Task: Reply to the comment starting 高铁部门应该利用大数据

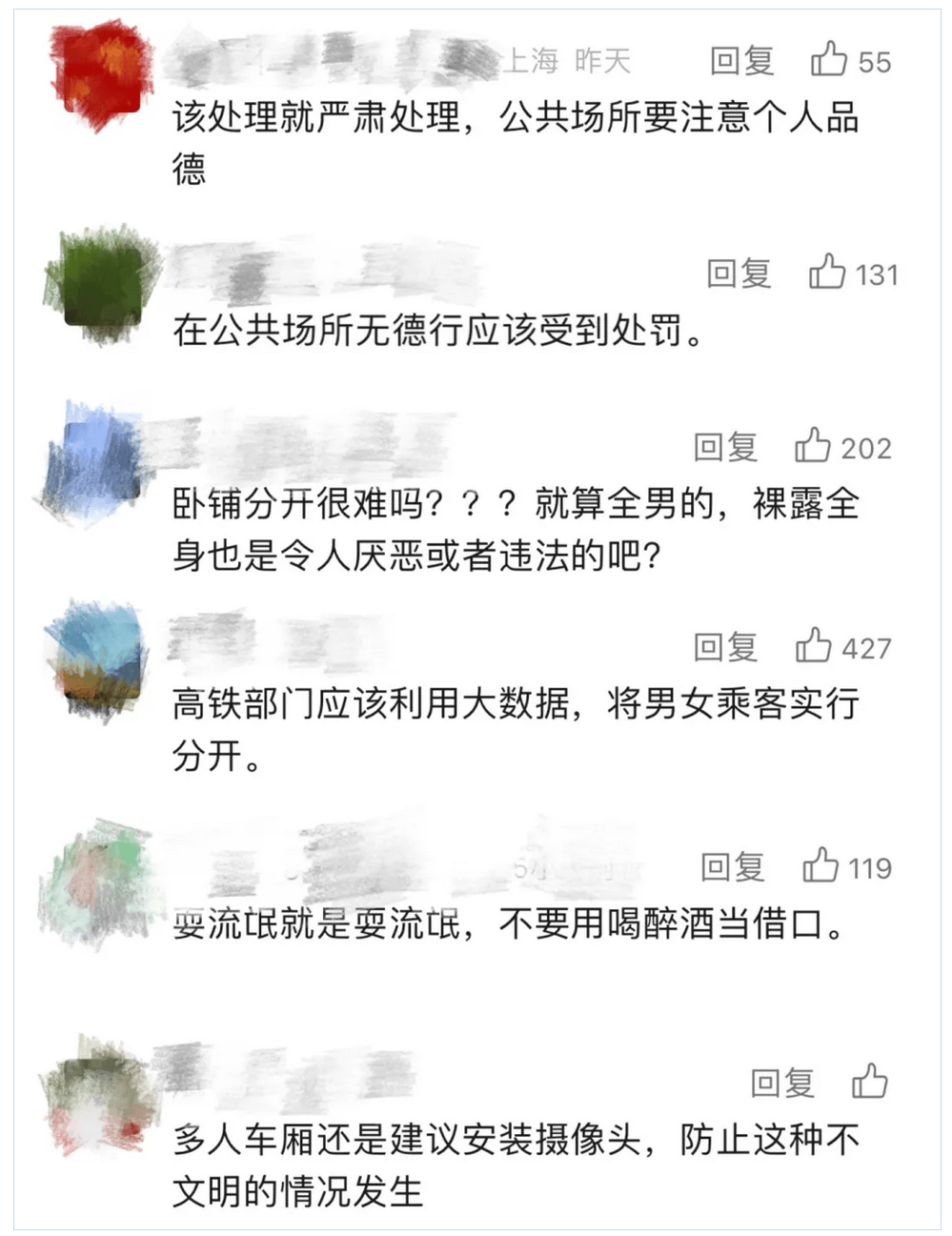Action: click(725, 648)
